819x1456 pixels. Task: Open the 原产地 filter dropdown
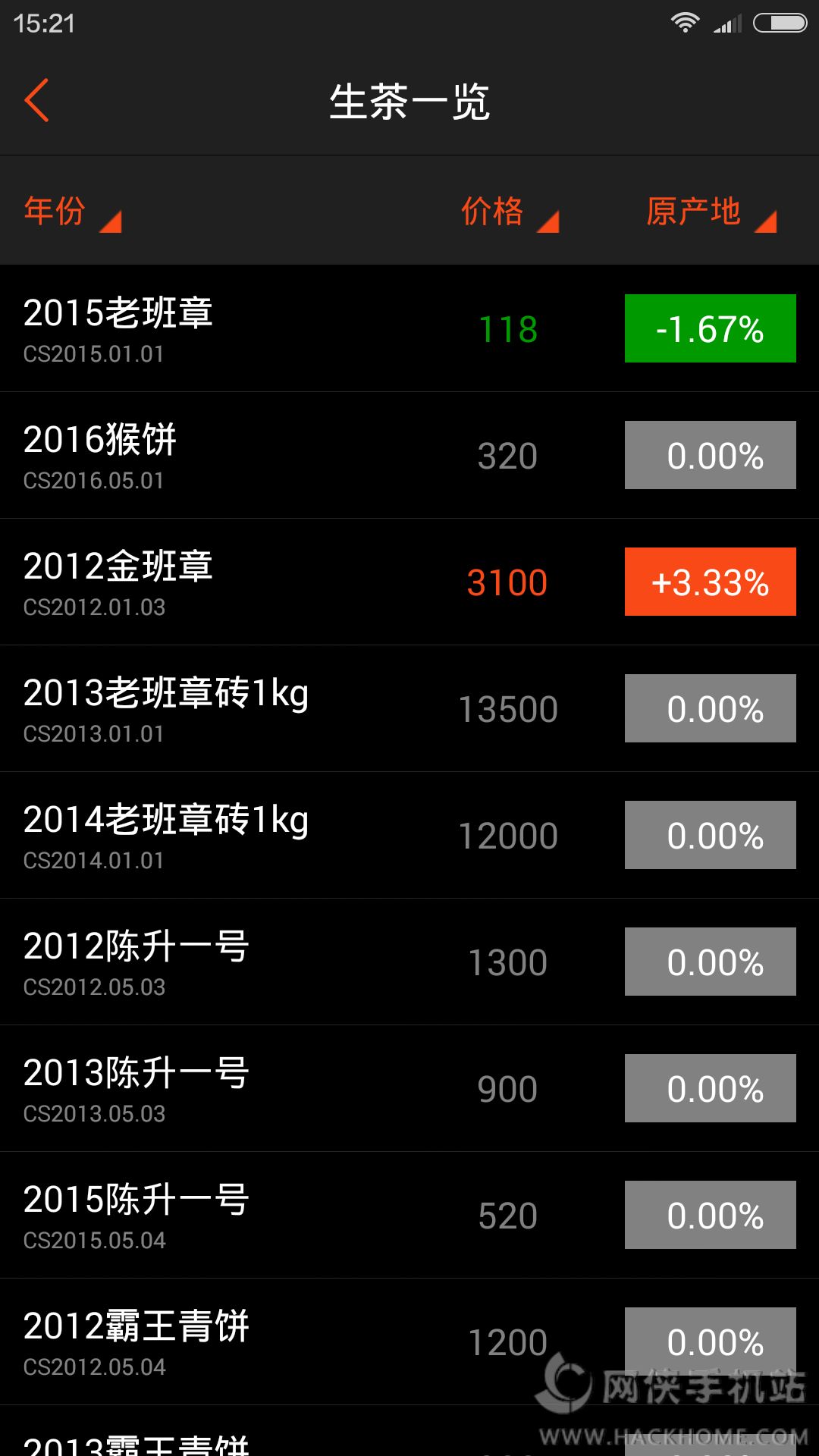coord(711,212)
